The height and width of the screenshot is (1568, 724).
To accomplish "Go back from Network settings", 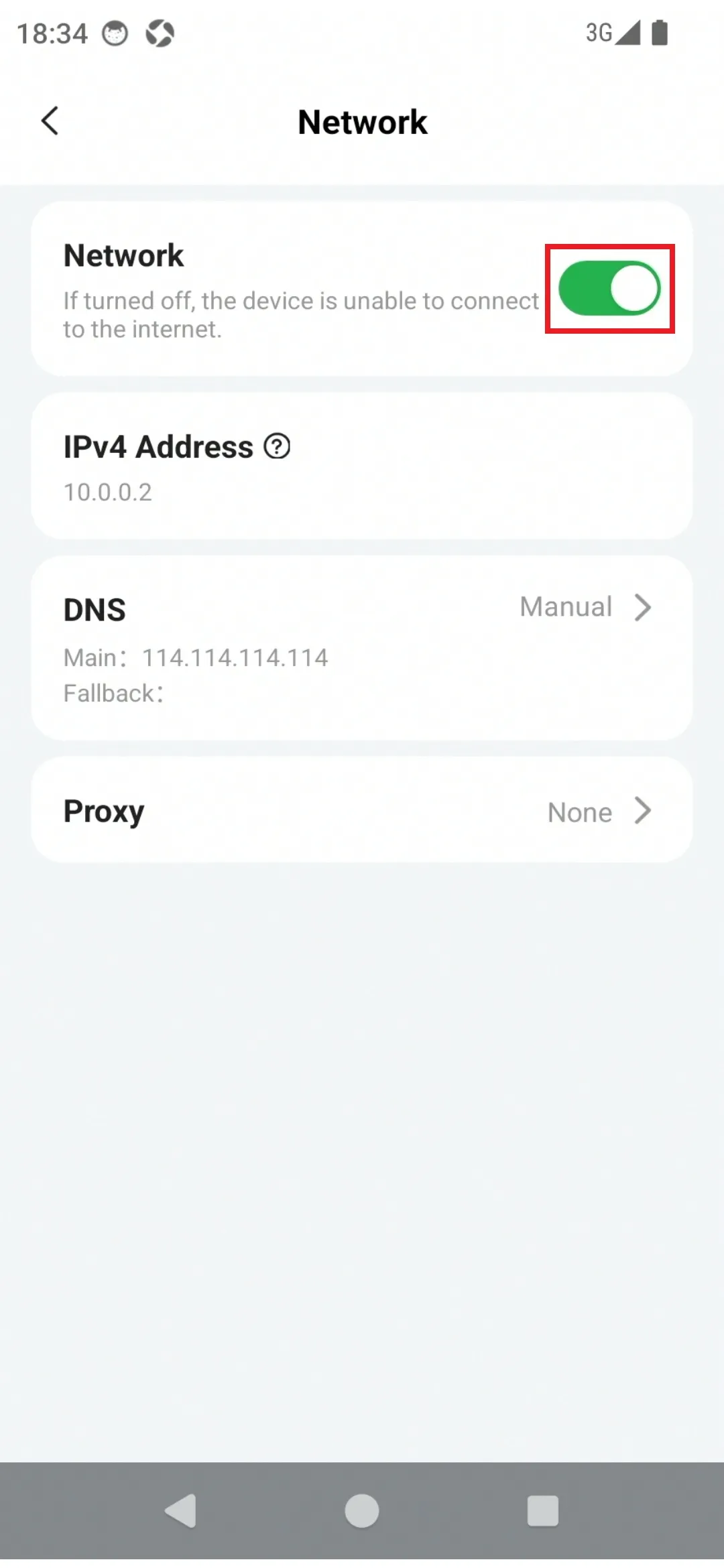I will click(50, 121).
